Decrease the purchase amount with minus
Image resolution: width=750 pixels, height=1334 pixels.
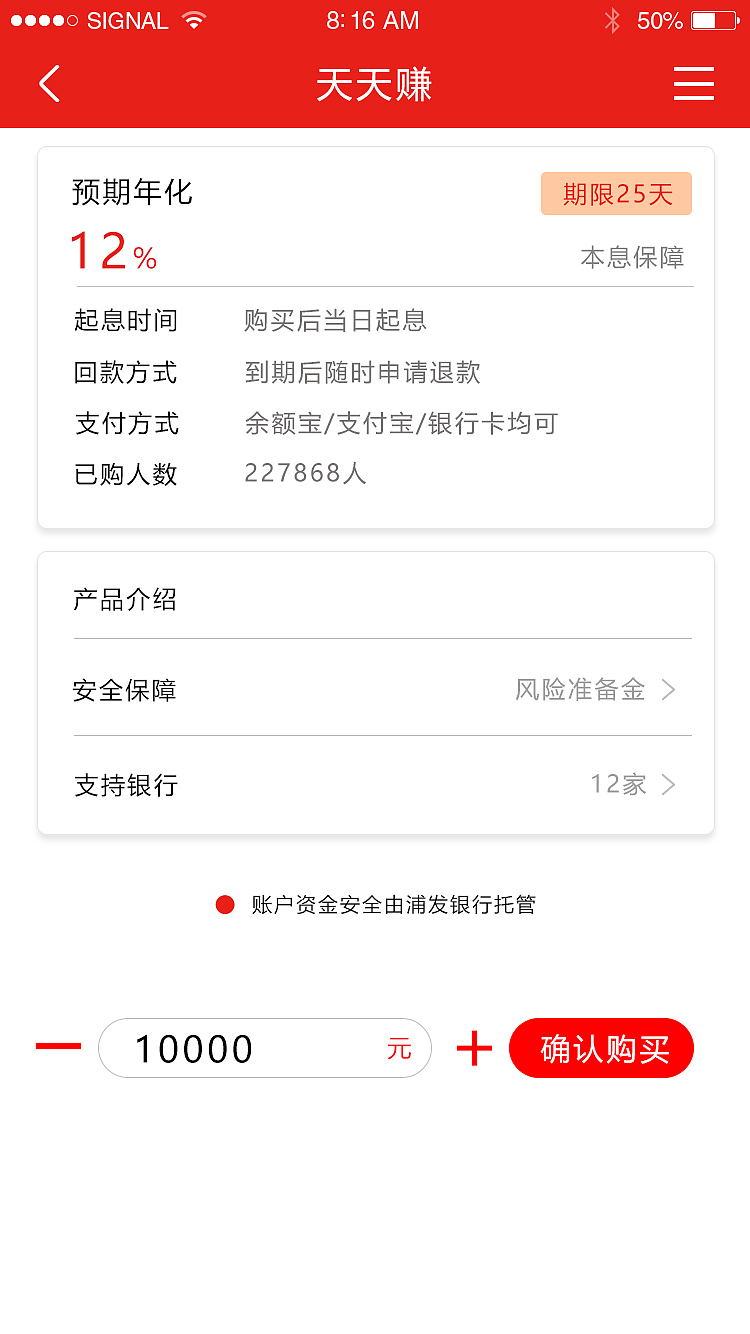click(58, 1047)
